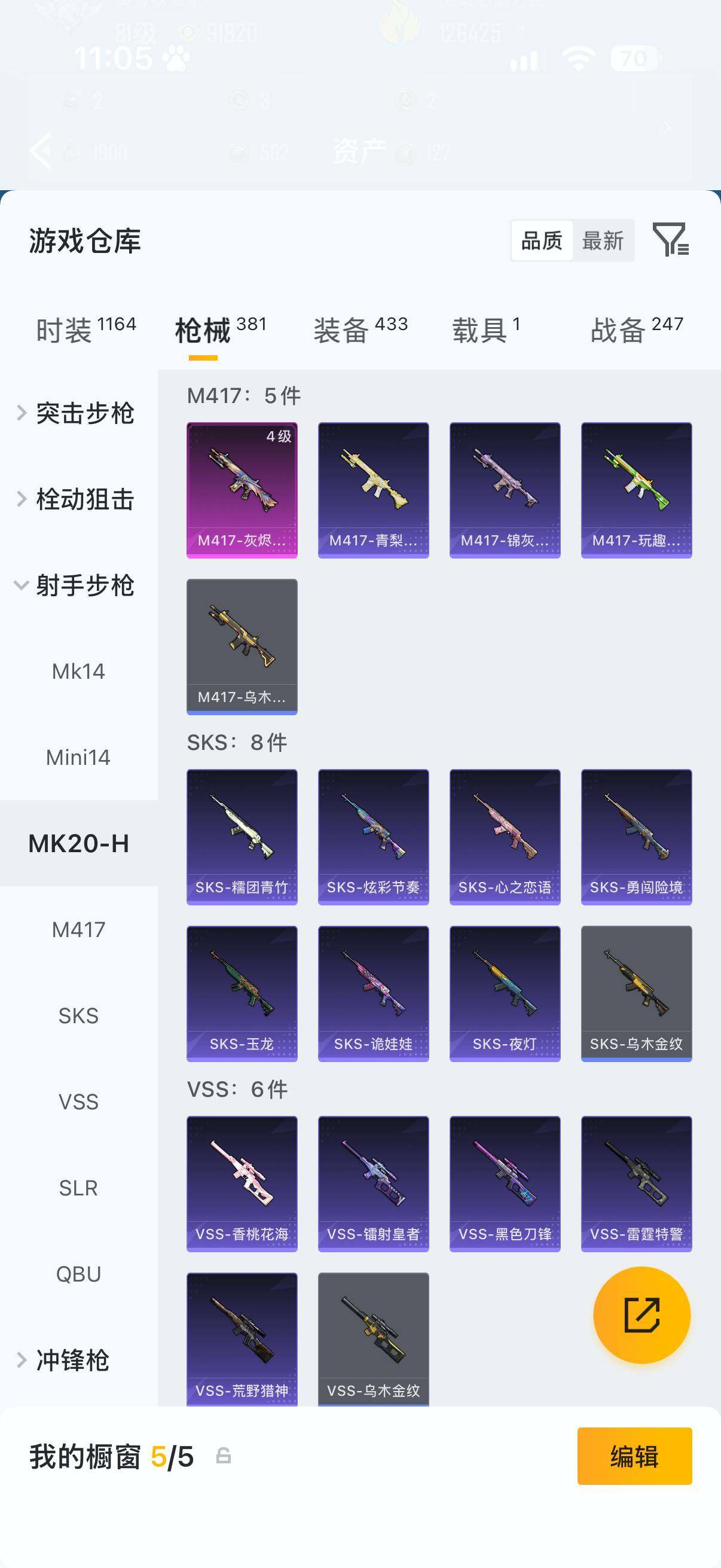Switch to the 战备 tab

coord(637,330)
